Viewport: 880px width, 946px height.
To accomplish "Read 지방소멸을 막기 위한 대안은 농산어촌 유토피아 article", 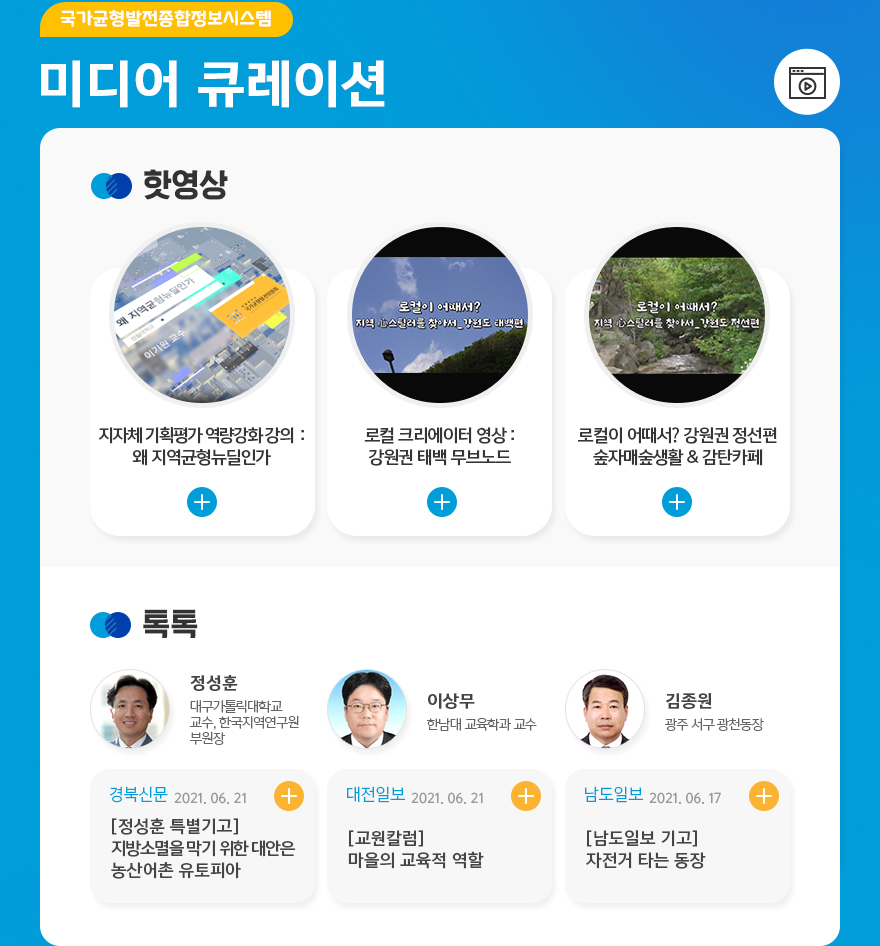I will pos(203,848).
